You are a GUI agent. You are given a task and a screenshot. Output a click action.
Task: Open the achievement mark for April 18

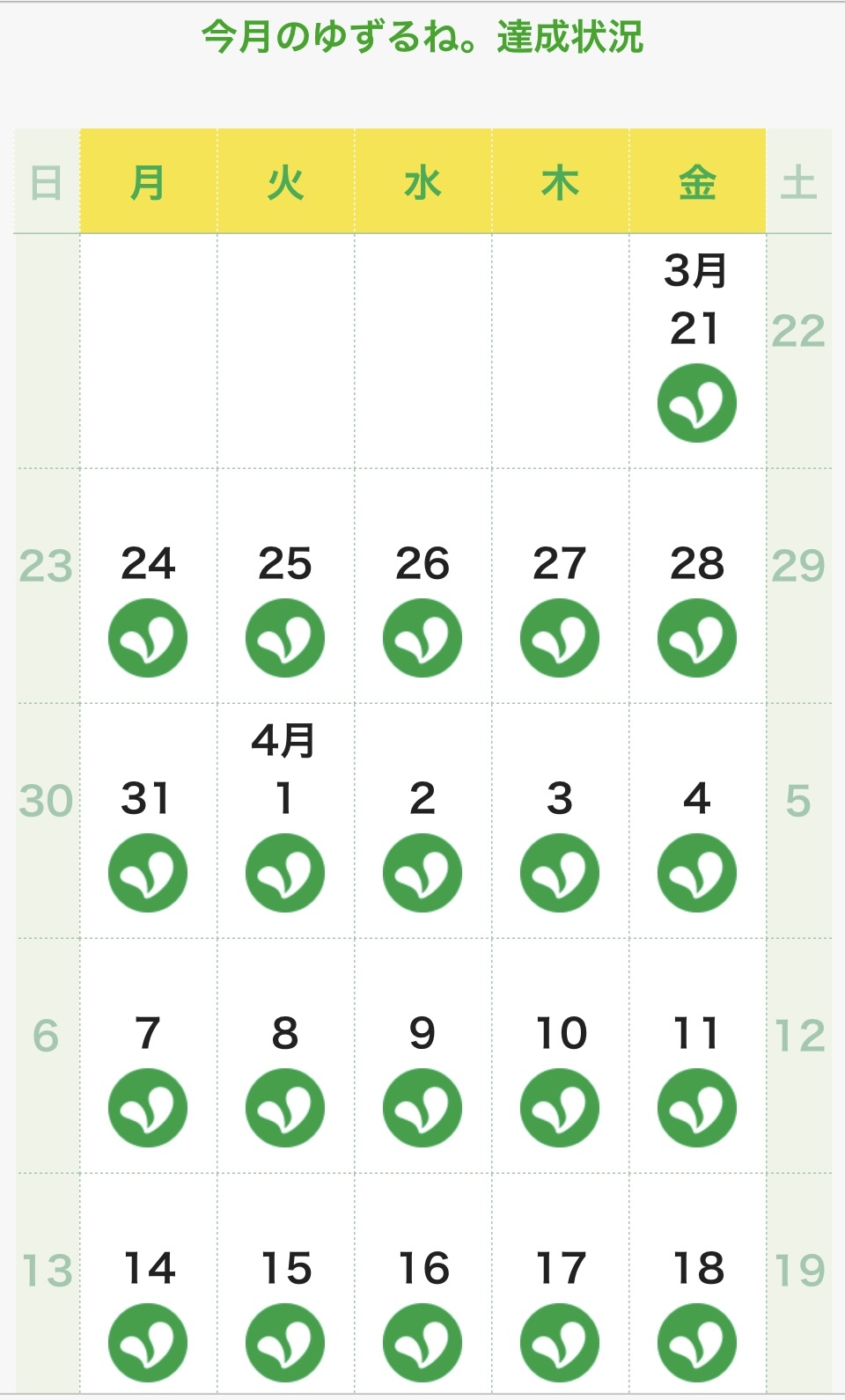tap(697, 1343)
